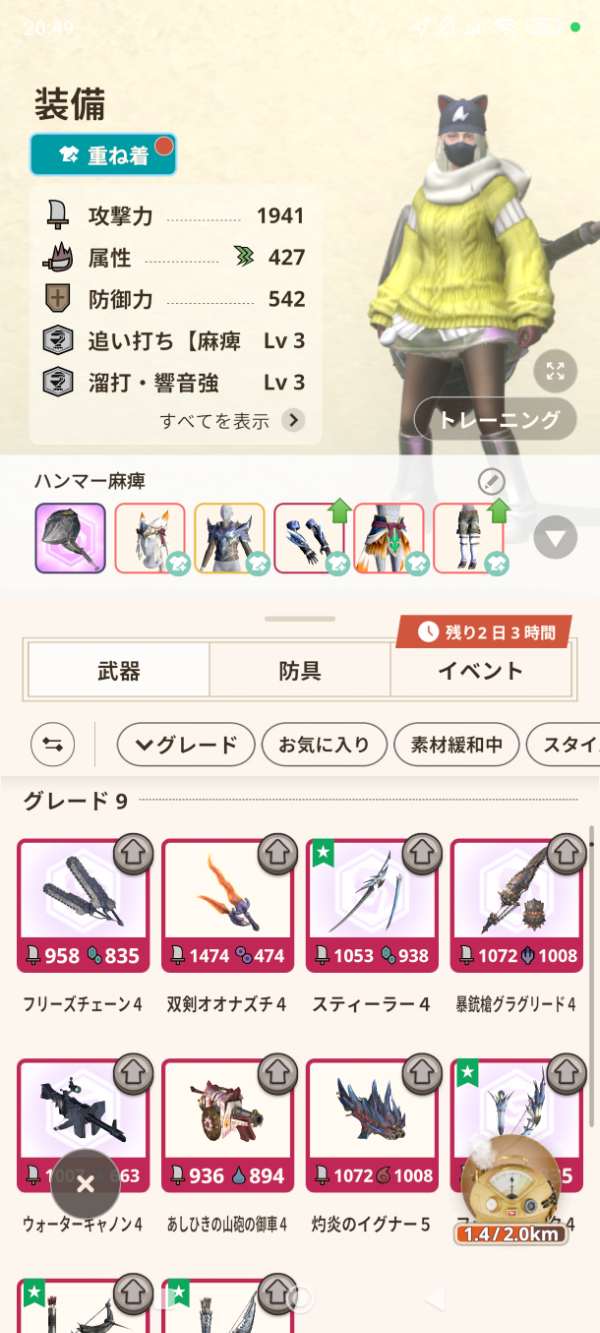This screenshot has height=1333, width=600.
Task: Switch to the 武器 tab
Action: (118, 670)
